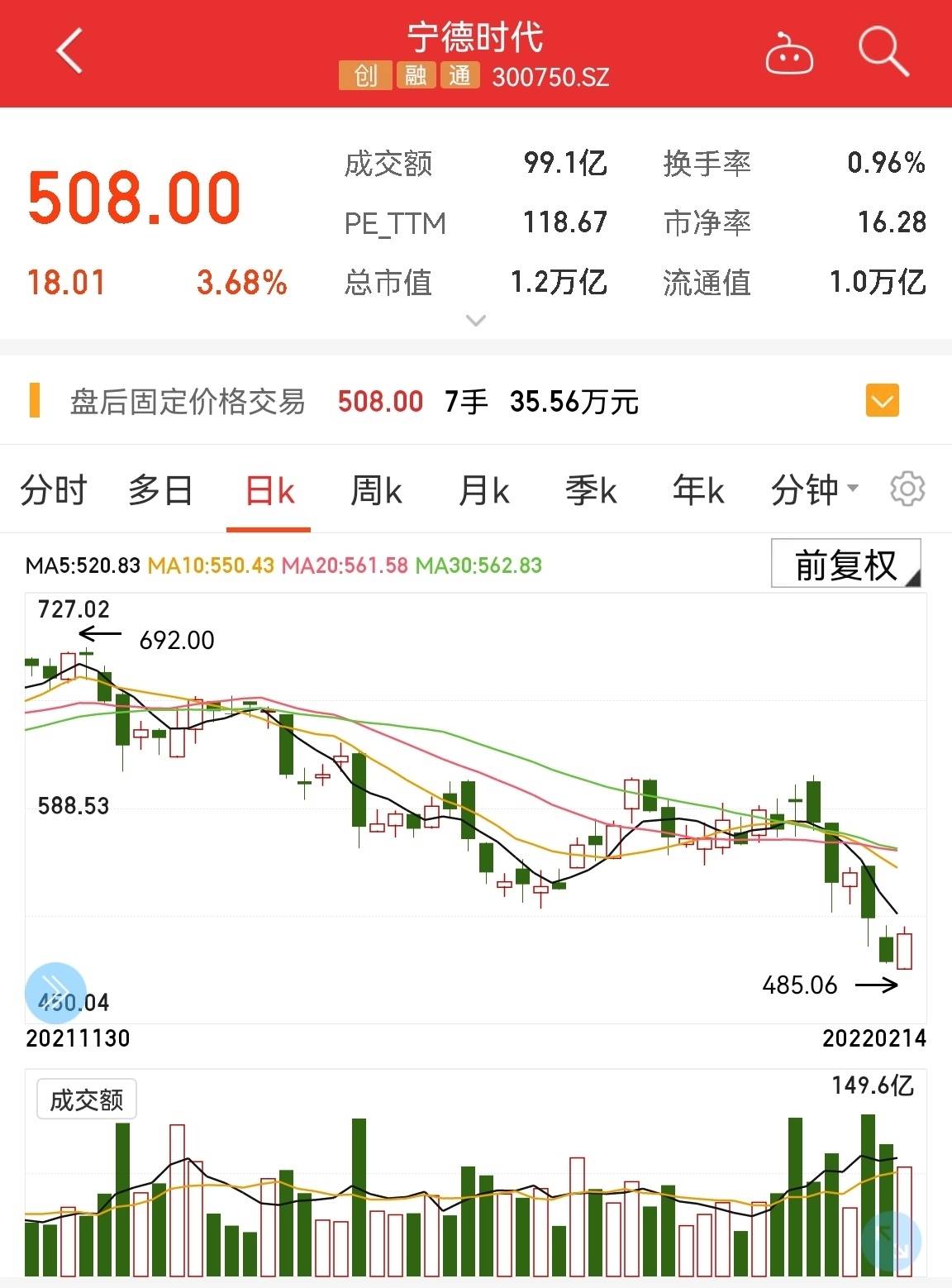Change the 前复权 adjustment mode

[846, 565]
